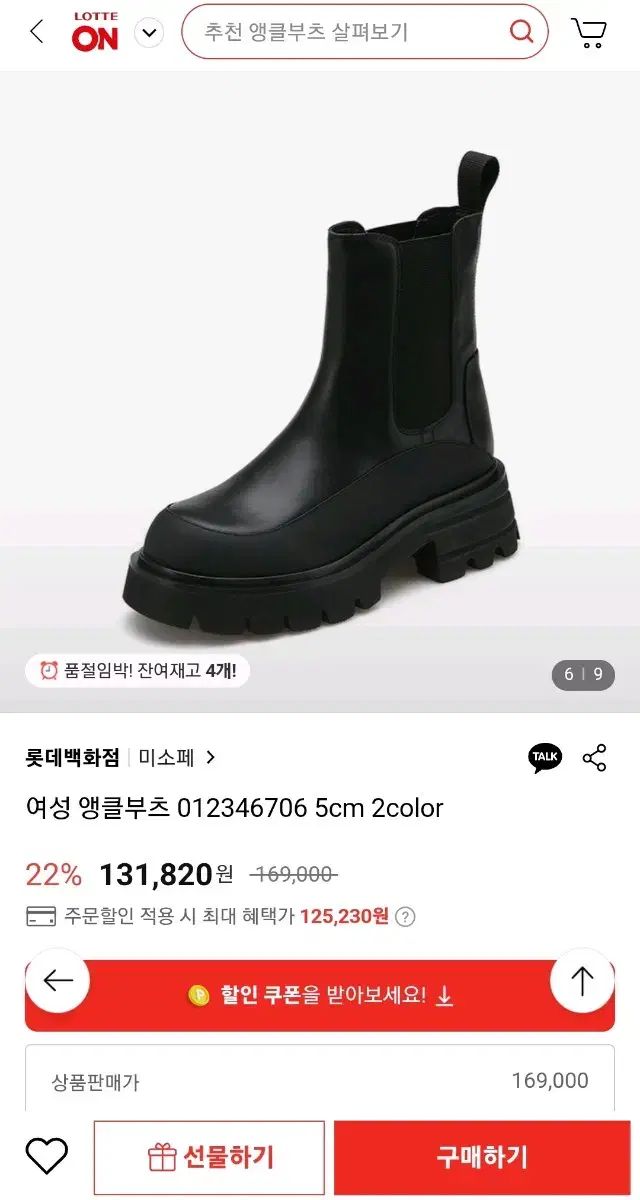Tap the ankle boots search field
Screen dimensions: 640x1200
[350, 32]
